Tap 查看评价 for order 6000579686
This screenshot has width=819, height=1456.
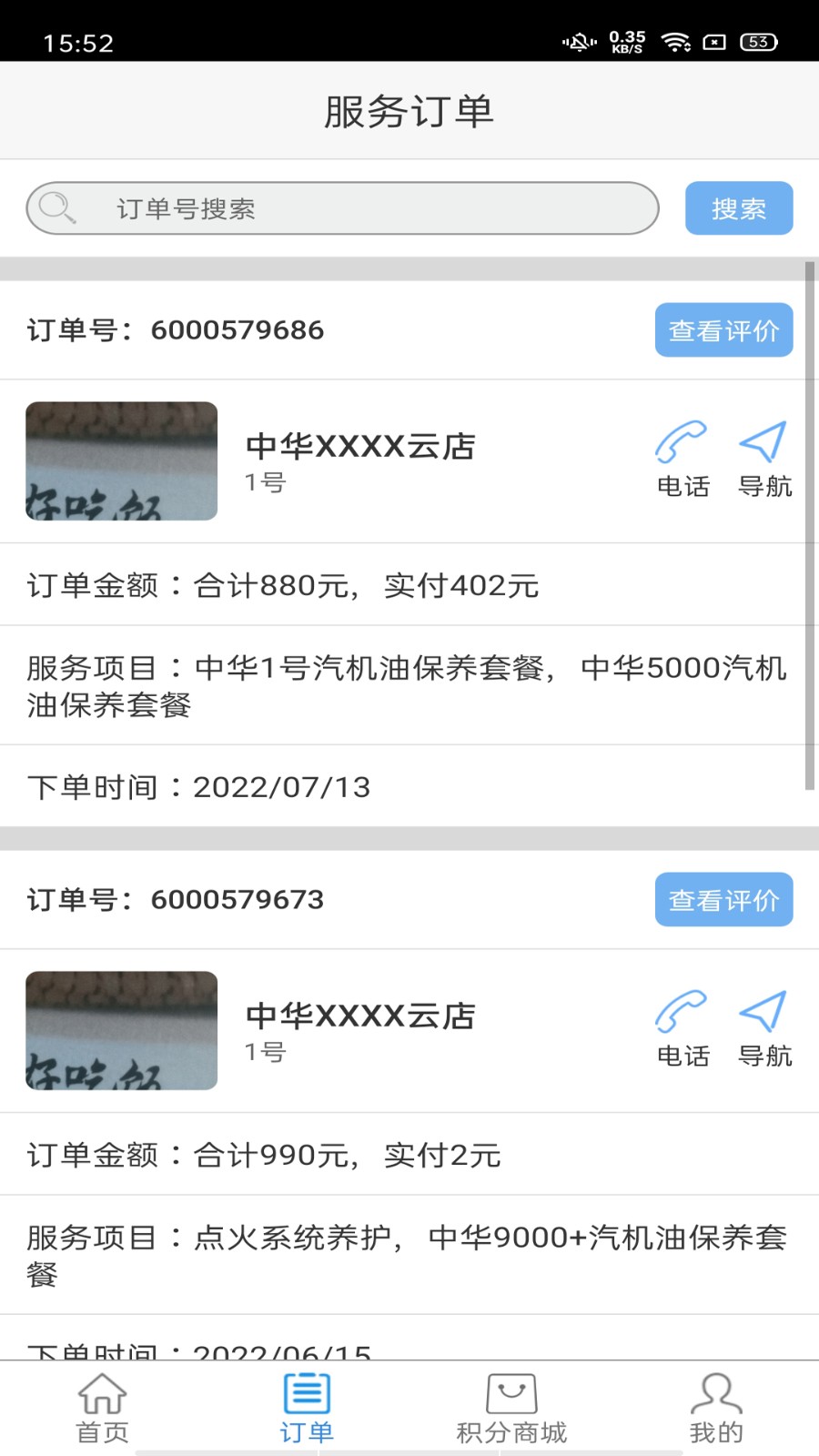click(723, 329)
